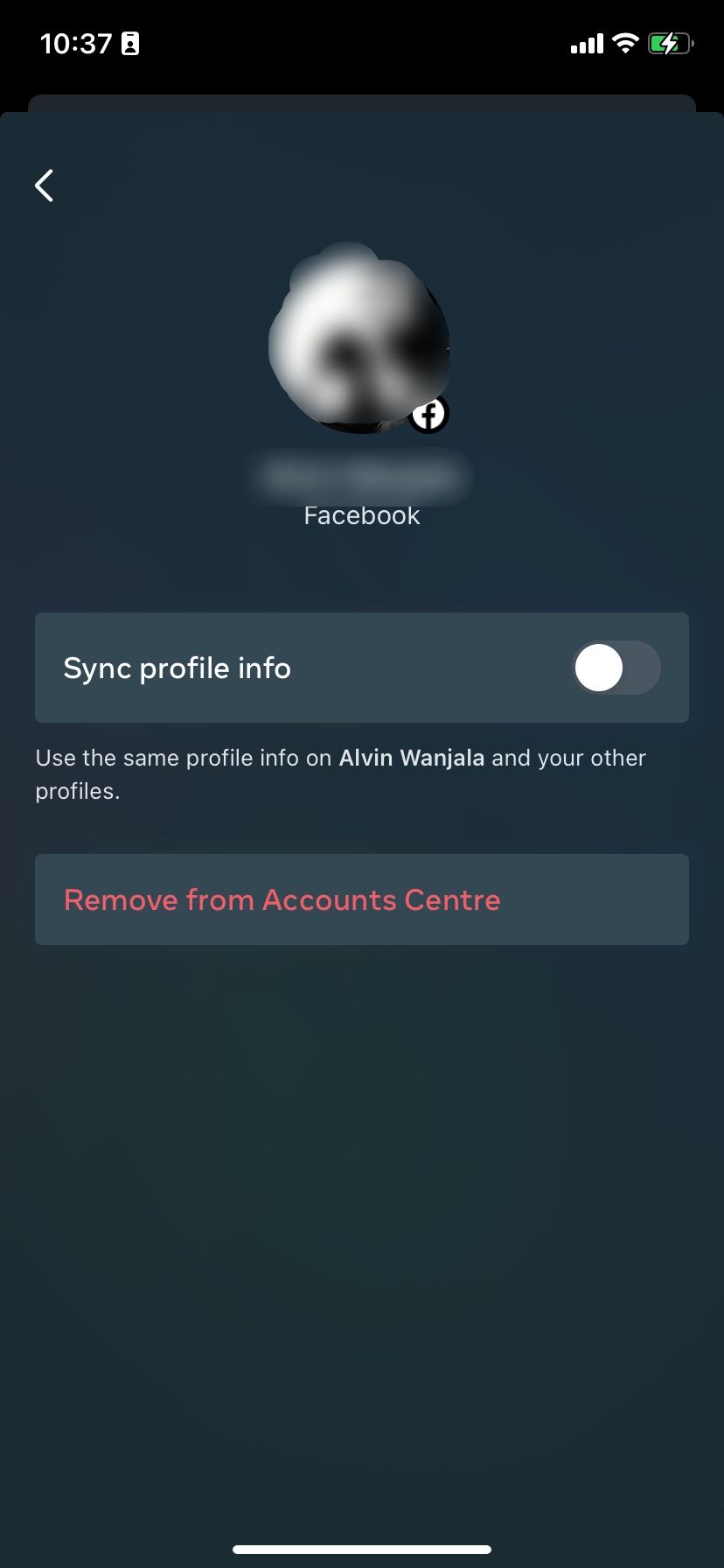Image resolution: width=724 pixels, height=1568 pixels.
Task: Tap Remove from Accounts Centre
Action: click(x=282, y=899)
